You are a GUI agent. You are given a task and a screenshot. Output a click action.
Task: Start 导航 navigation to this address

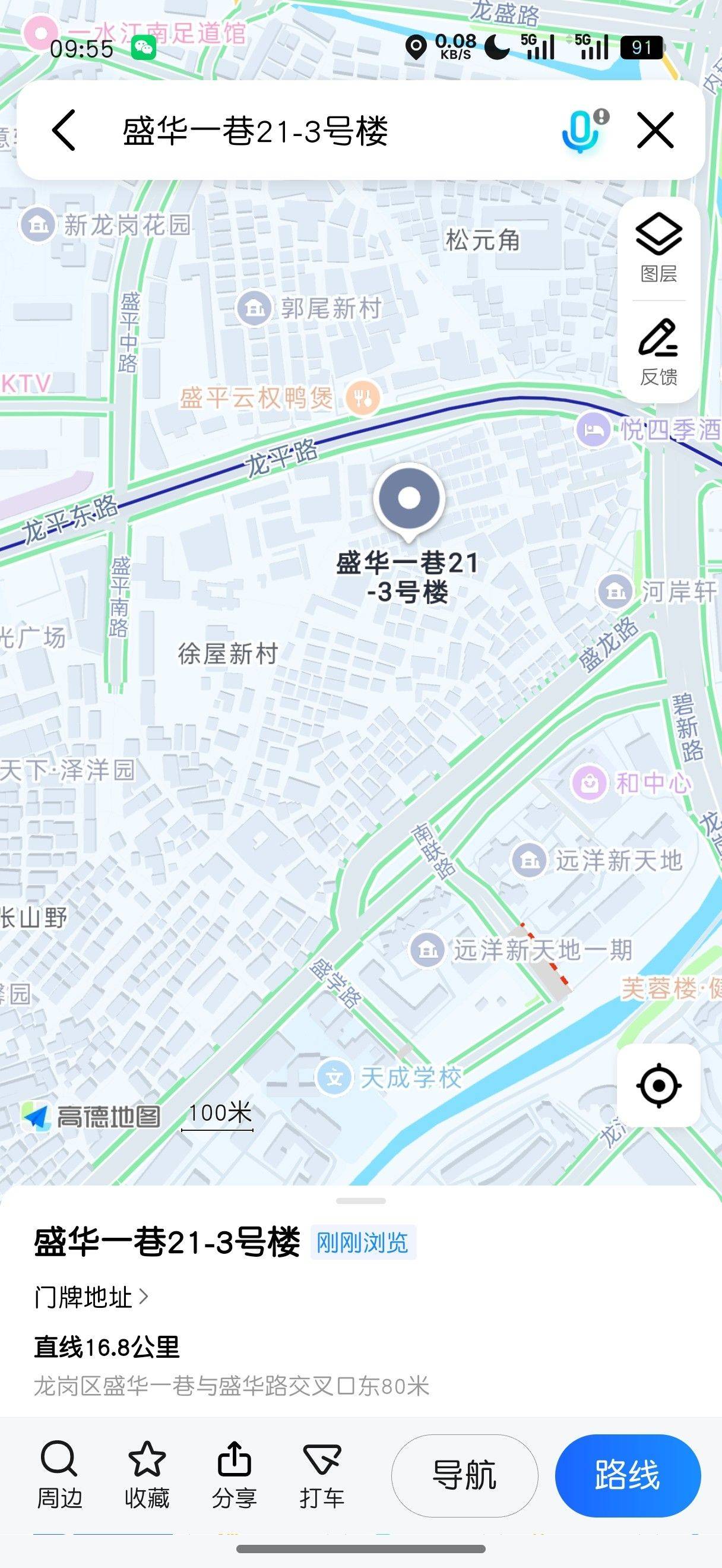click(x=464, y=1475)
